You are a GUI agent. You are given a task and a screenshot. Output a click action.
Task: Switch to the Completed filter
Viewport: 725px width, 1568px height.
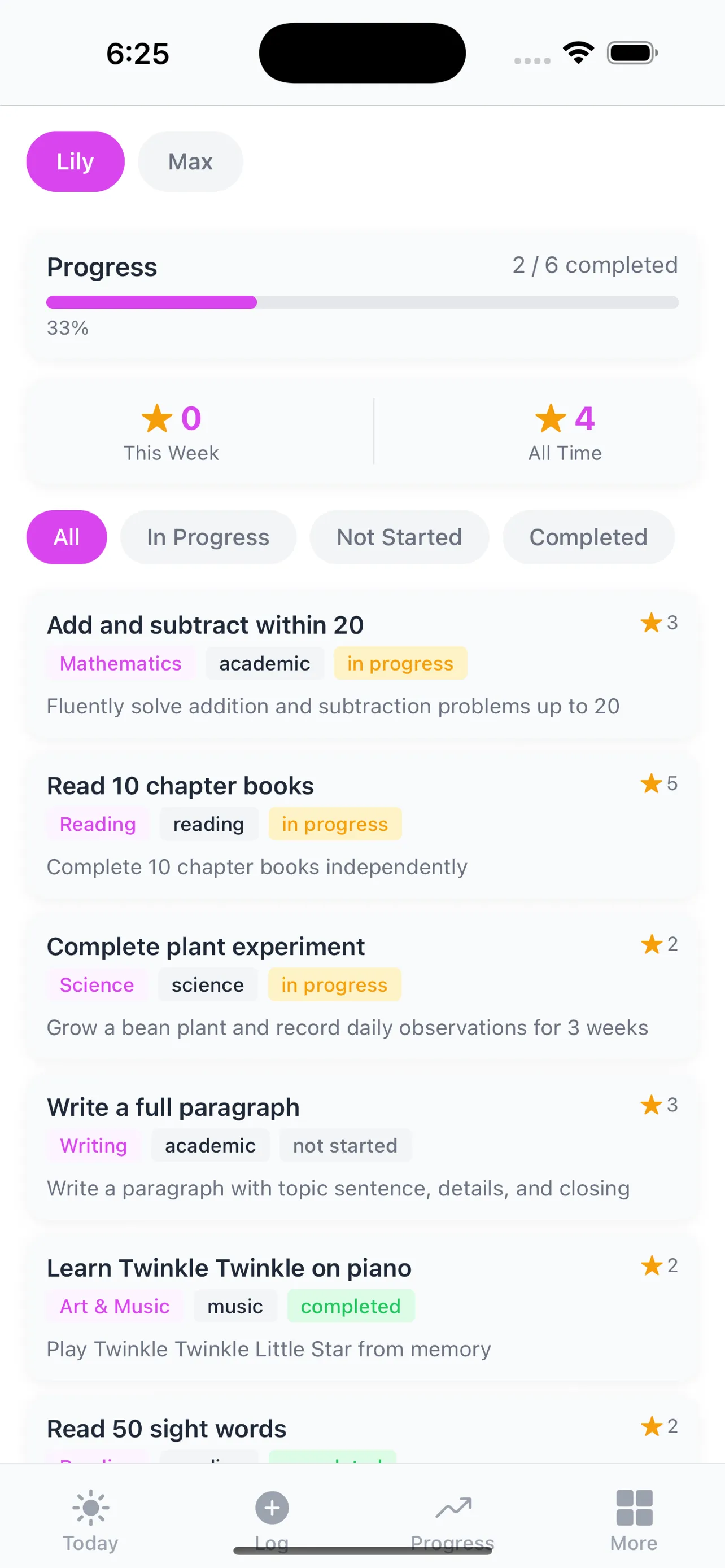tap(587, 537)
